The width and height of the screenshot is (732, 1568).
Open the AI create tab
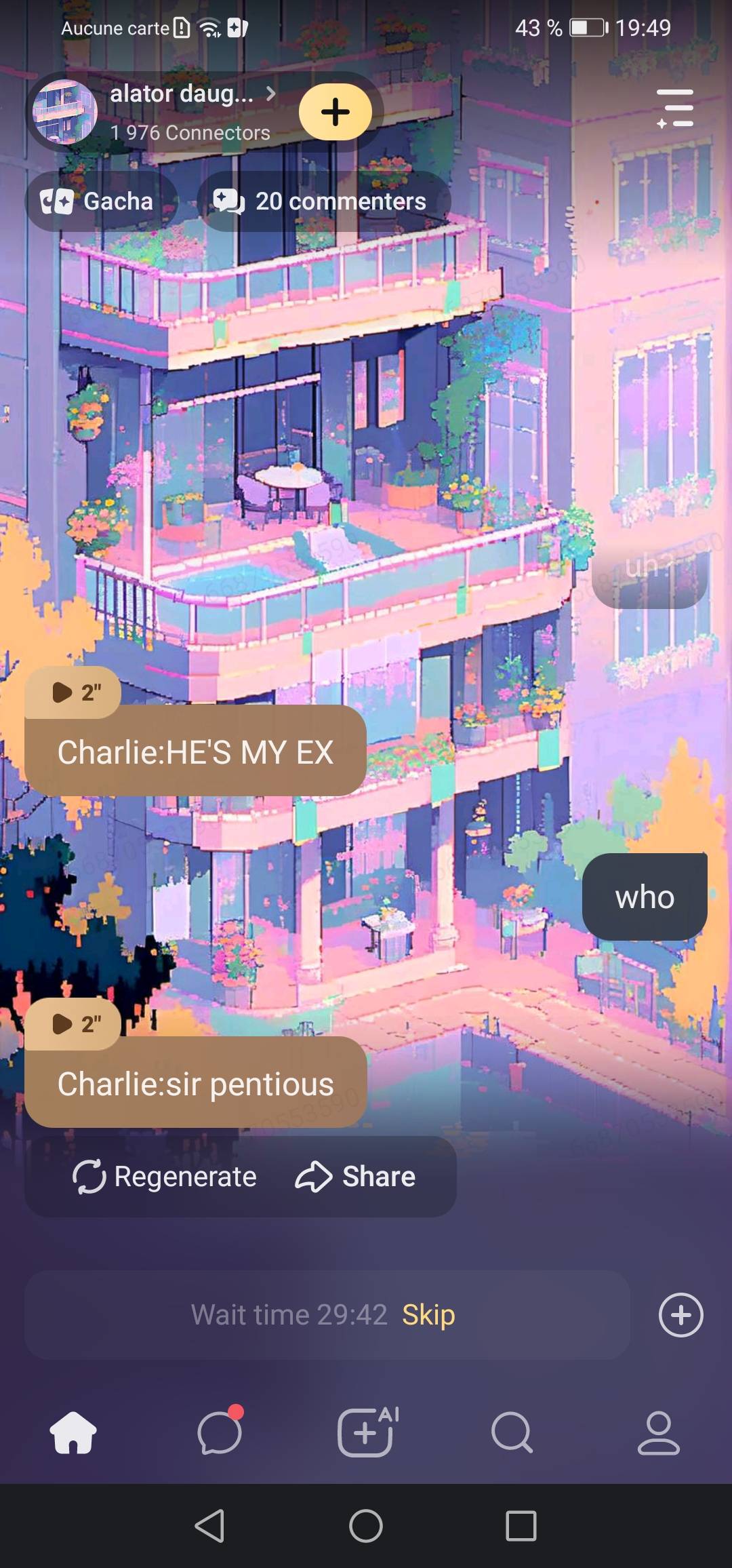366,1432
